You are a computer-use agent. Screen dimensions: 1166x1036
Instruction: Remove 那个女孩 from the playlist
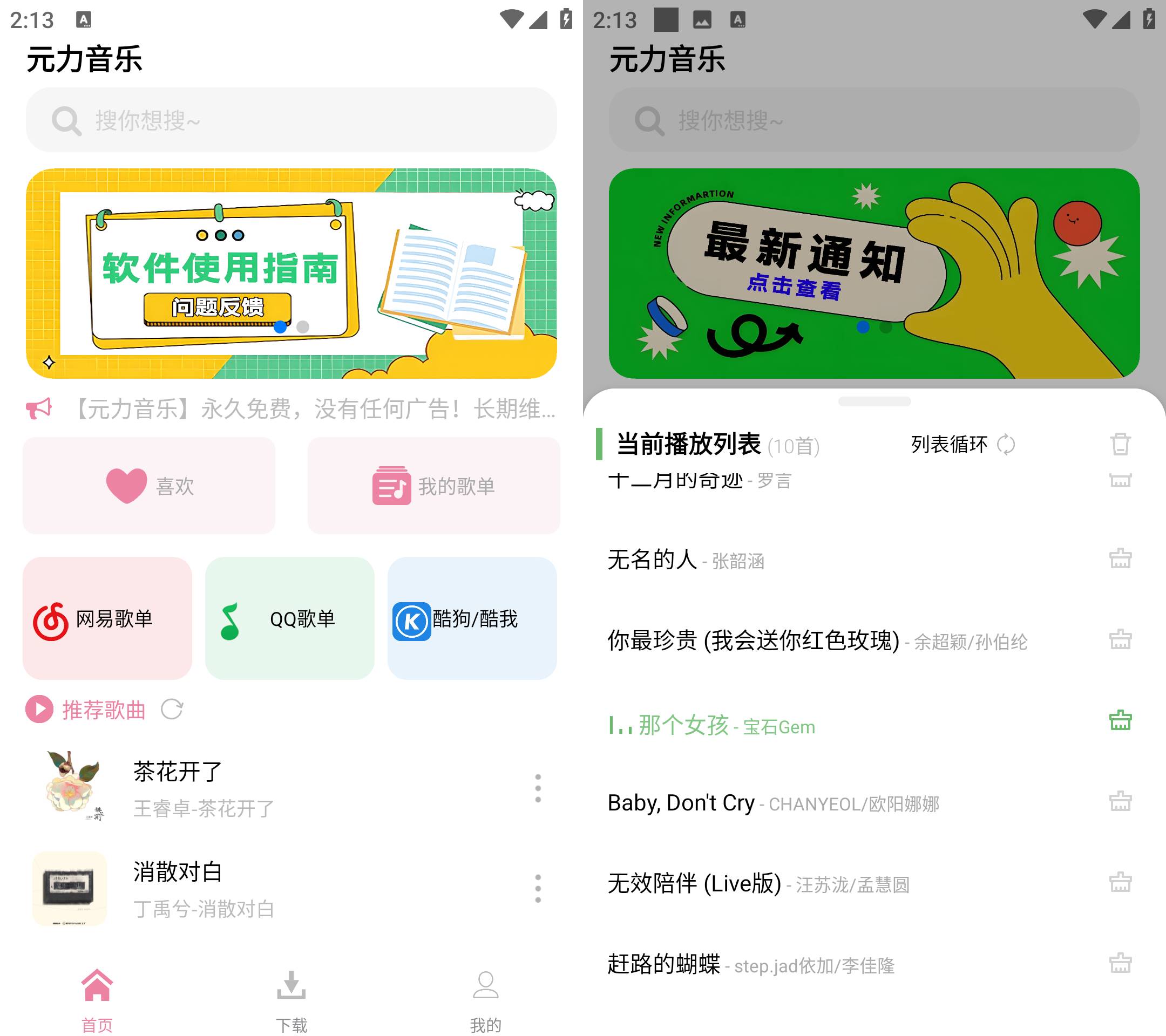click(x=1120, y=721)
